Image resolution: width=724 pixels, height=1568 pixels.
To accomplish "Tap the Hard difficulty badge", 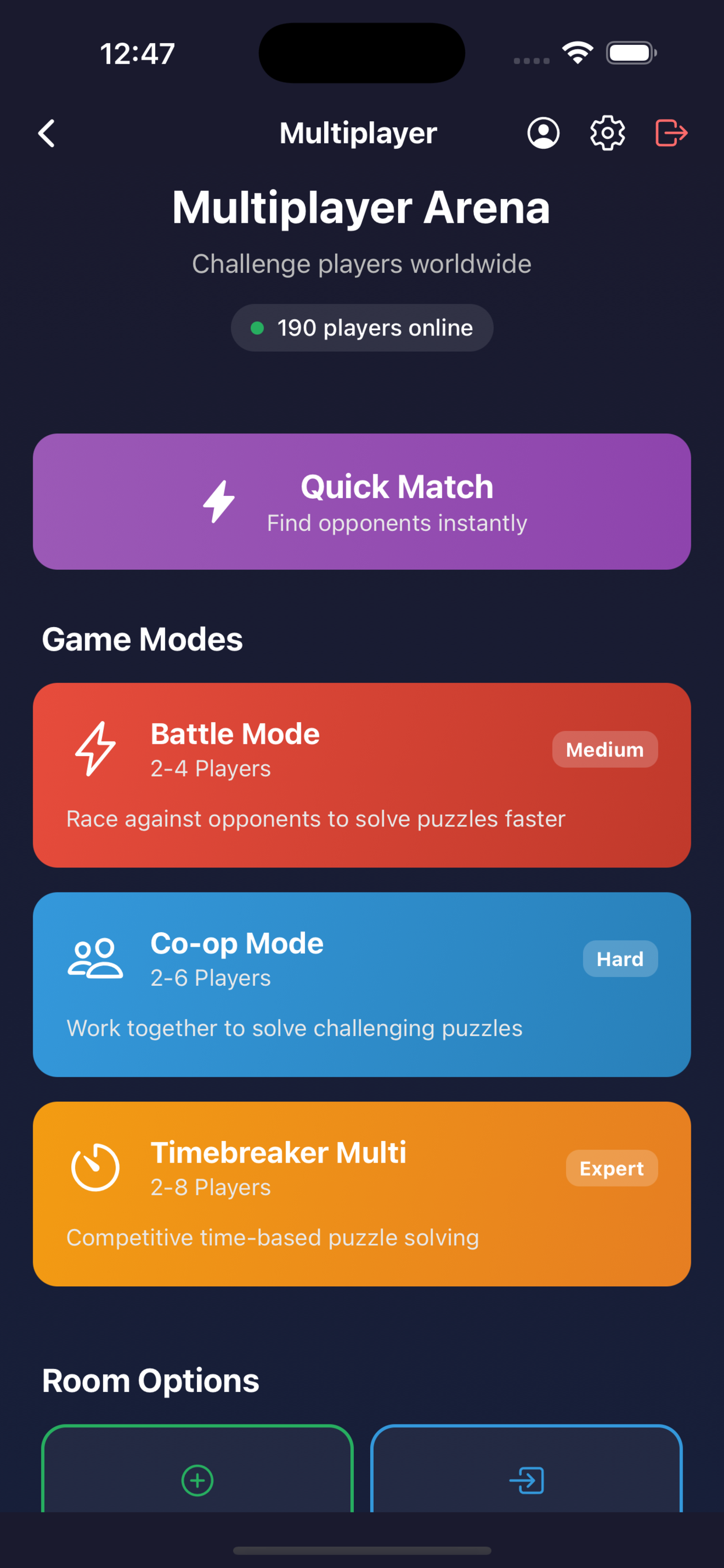I will (x=620, y=958).
